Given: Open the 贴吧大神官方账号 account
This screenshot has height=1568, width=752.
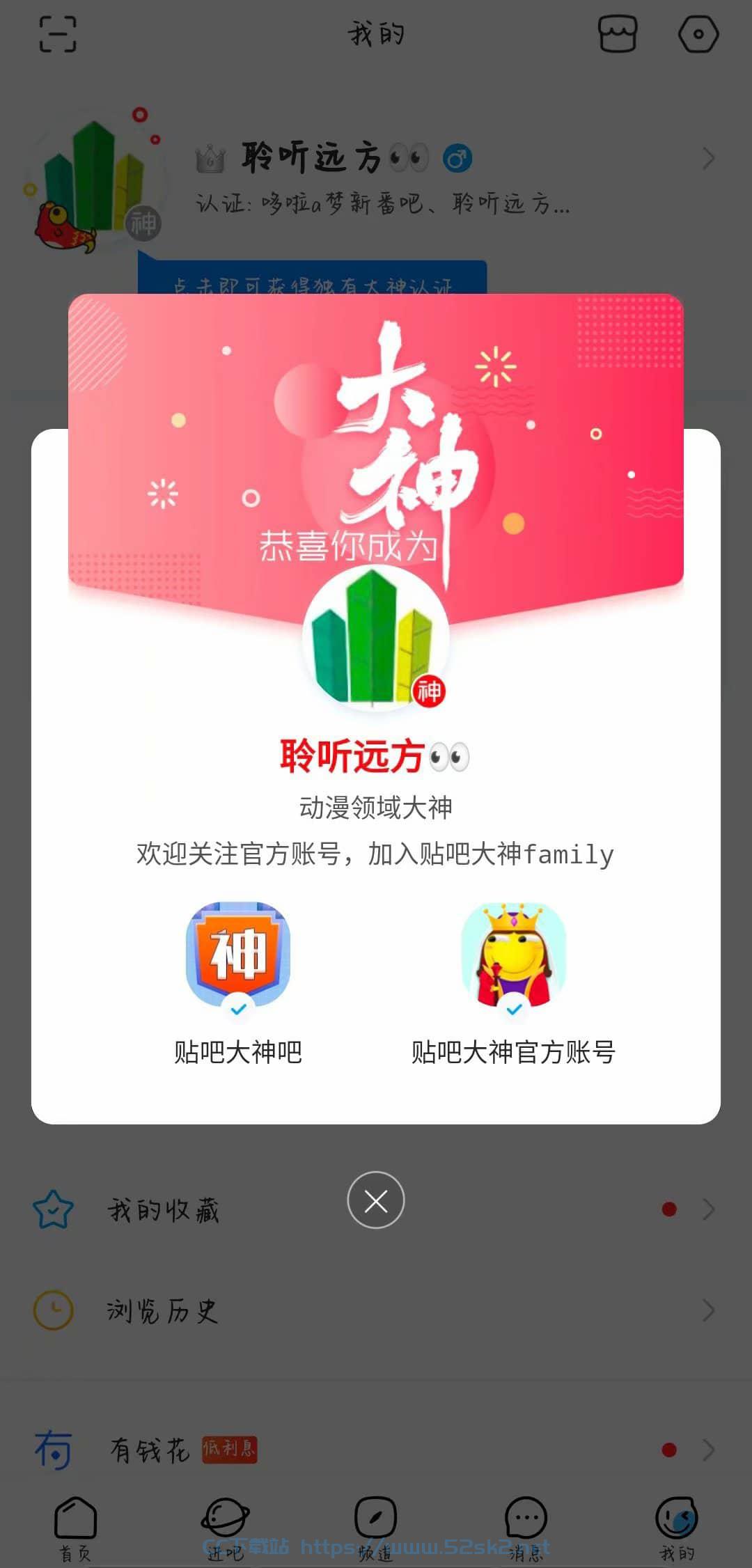Looking at the screenshot, I should tap(514, 983).
